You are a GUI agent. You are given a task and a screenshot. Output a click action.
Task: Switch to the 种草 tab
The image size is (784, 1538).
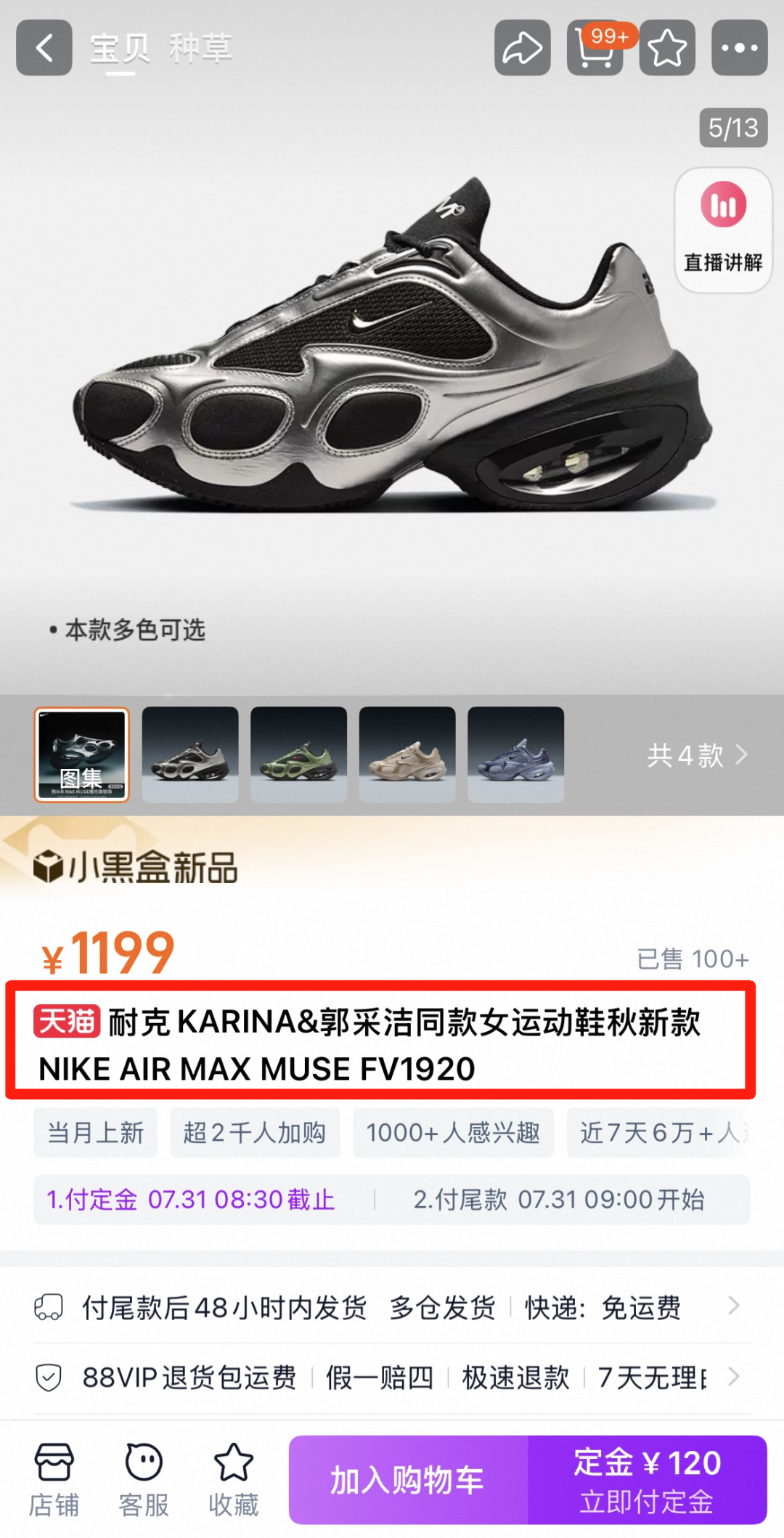click(200, 49)
